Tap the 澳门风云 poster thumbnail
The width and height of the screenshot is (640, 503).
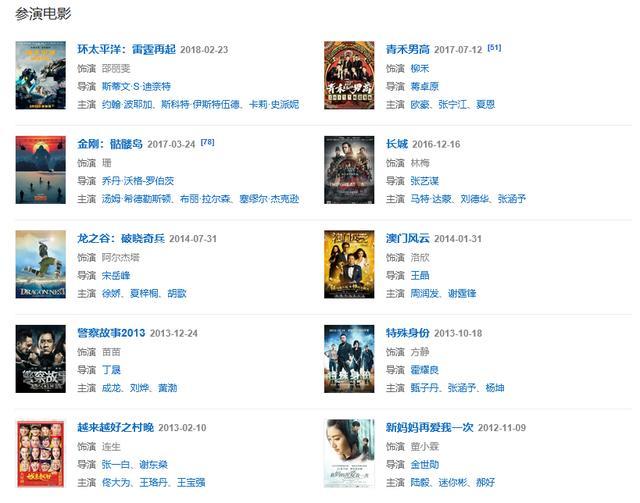[349, 264]
